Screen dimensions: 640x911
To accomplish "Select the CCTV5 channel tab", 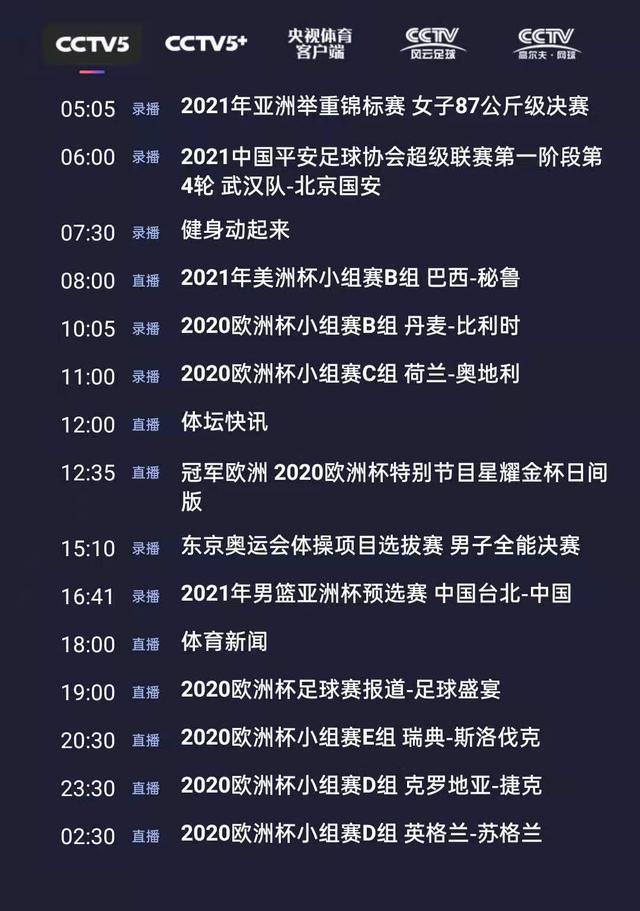I will [x=92, y=43].
